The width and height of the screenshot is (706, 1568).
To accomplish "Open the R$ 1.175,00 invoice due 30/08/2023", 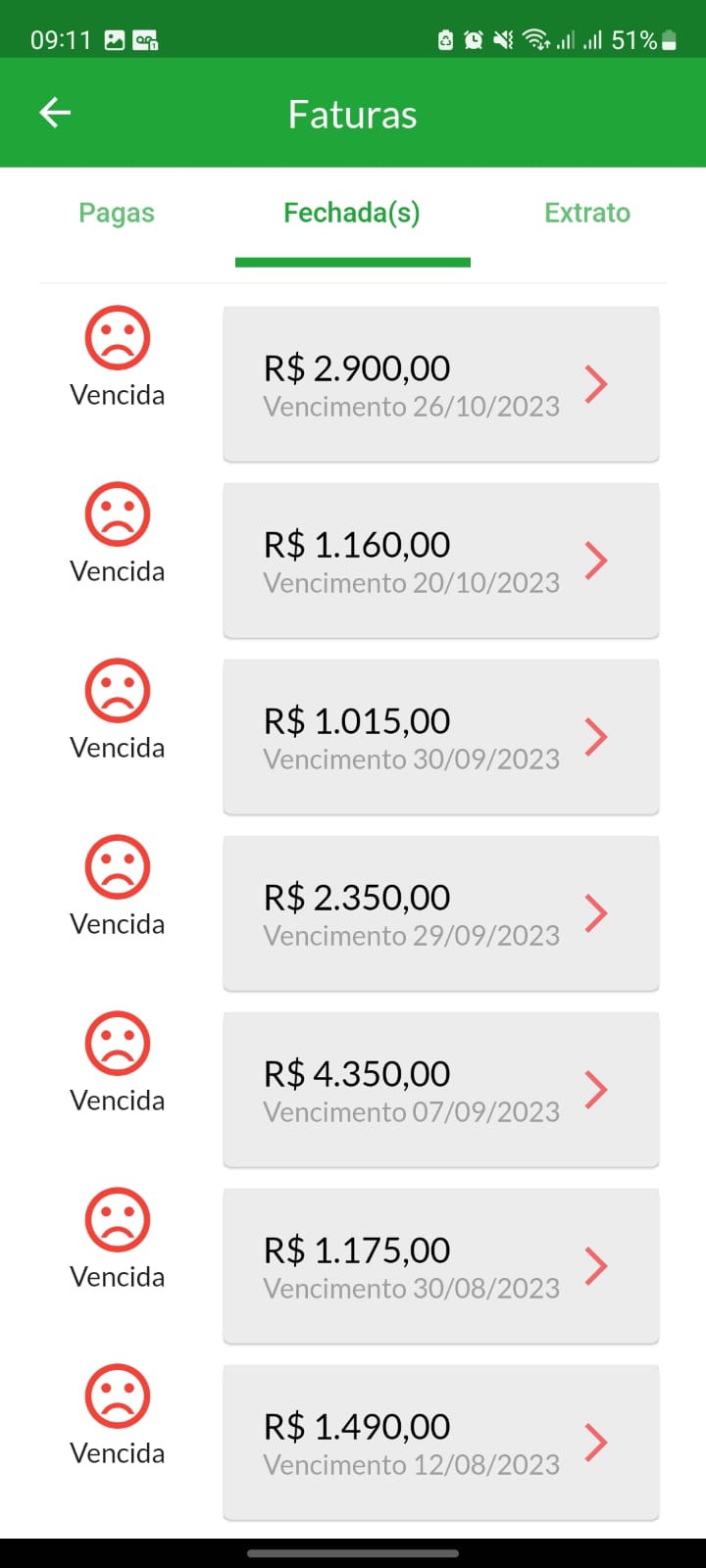I will [441, 1265].
